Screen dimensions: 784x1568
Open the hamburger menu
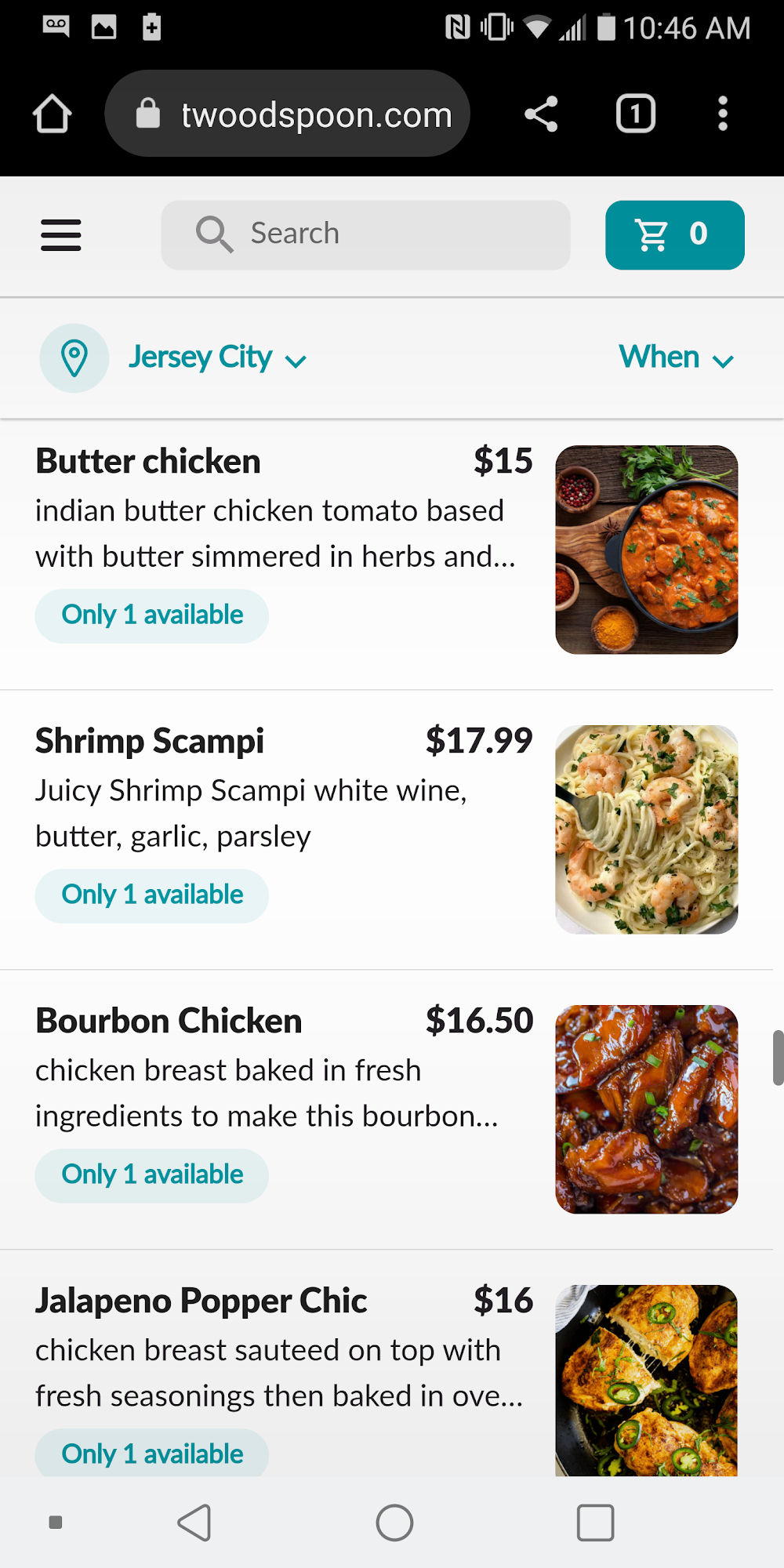click(61, 234)
